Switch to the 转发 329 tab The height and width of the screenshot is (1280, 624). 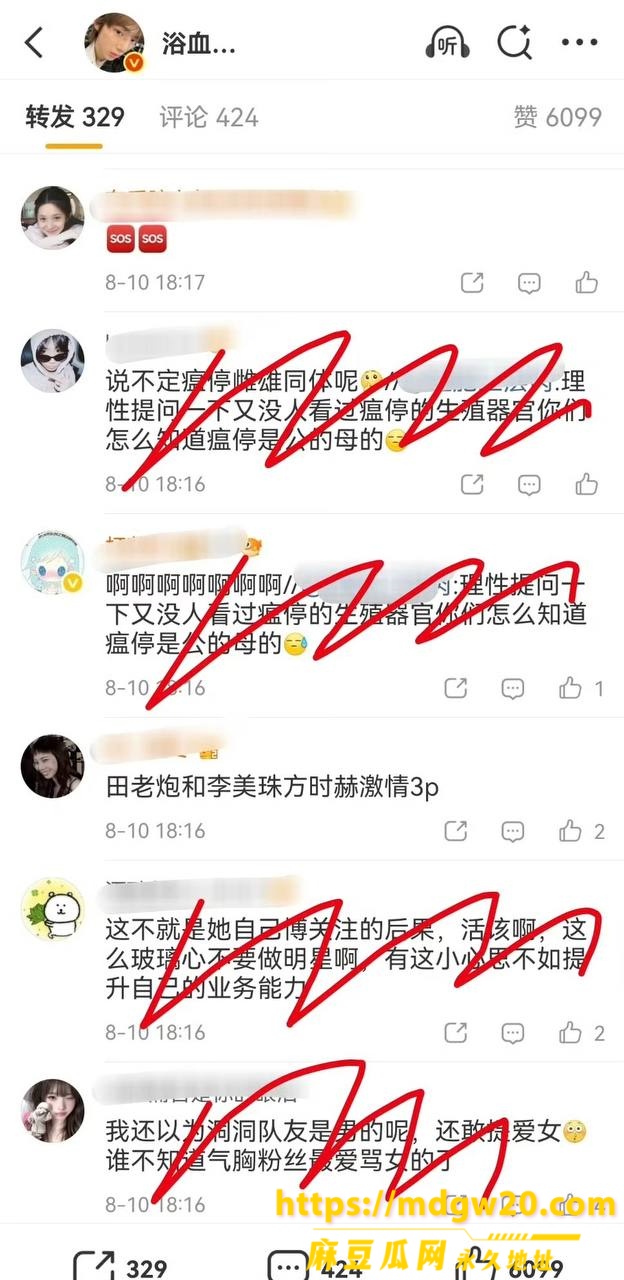pyautogui.click(x=75, y=117)
